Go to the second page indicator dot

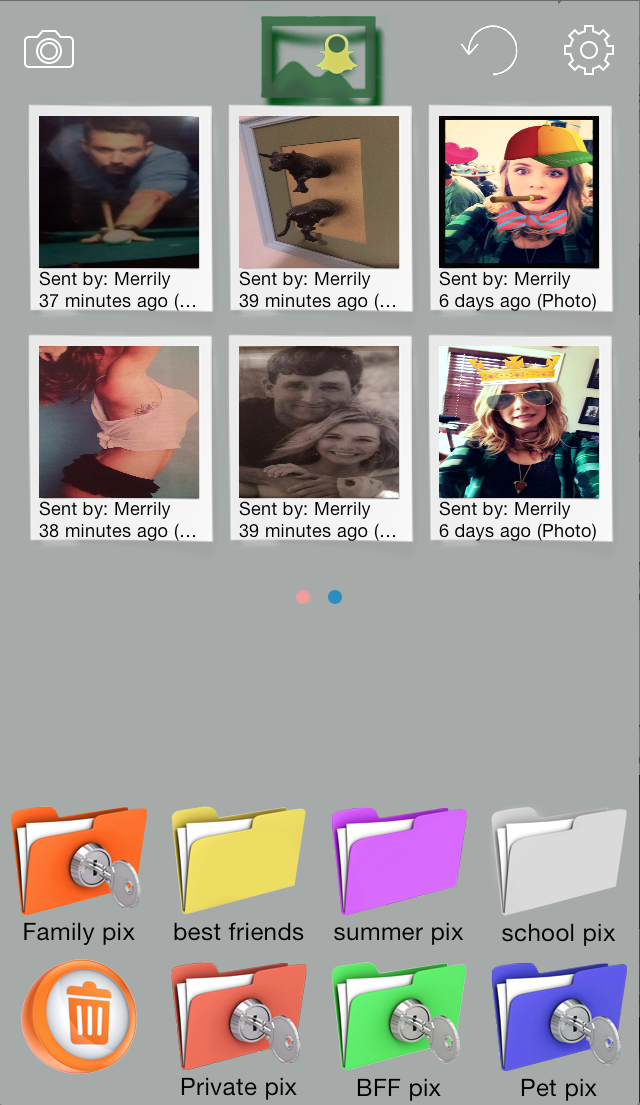tap(335, 597)
